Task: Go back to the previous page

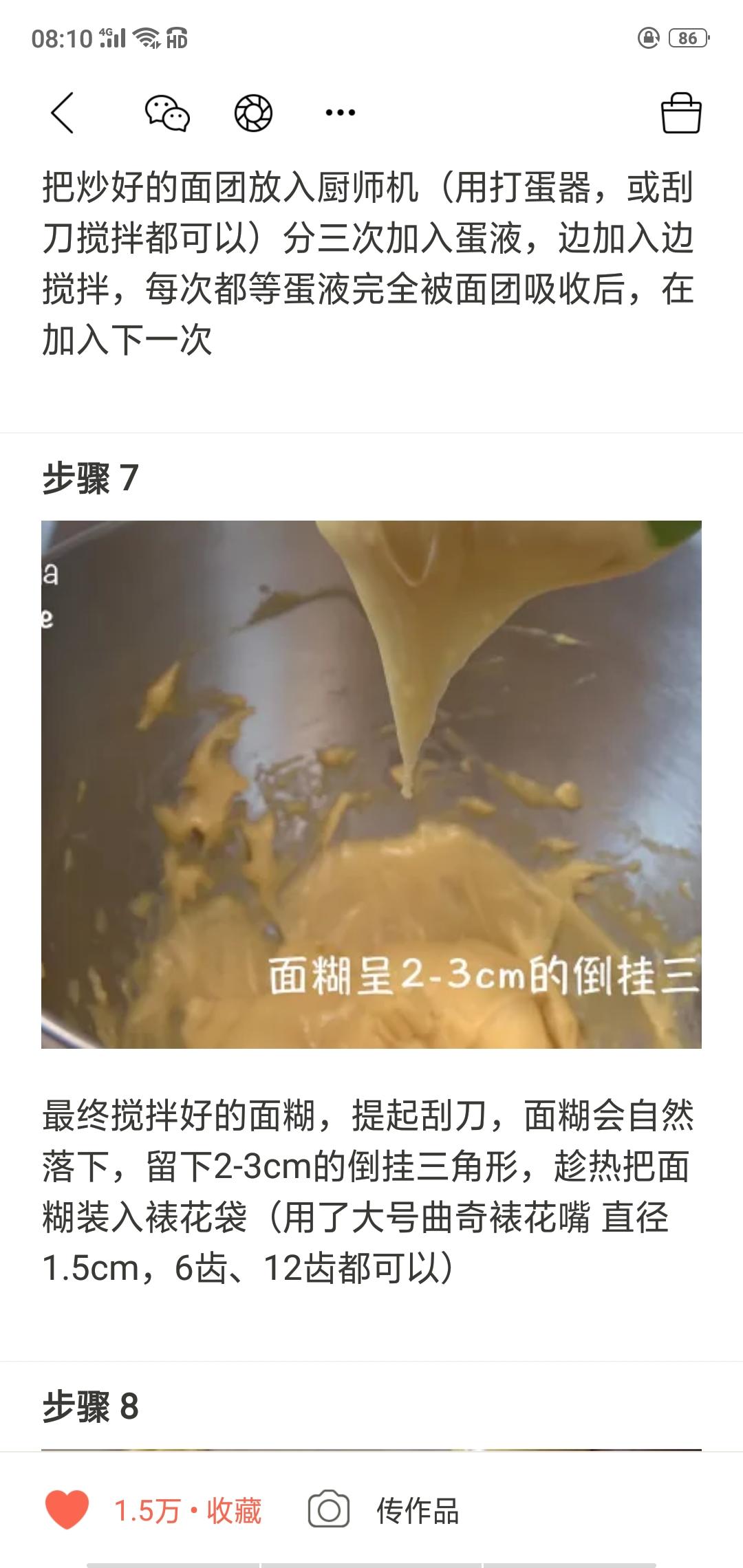Action: [62, 113]
